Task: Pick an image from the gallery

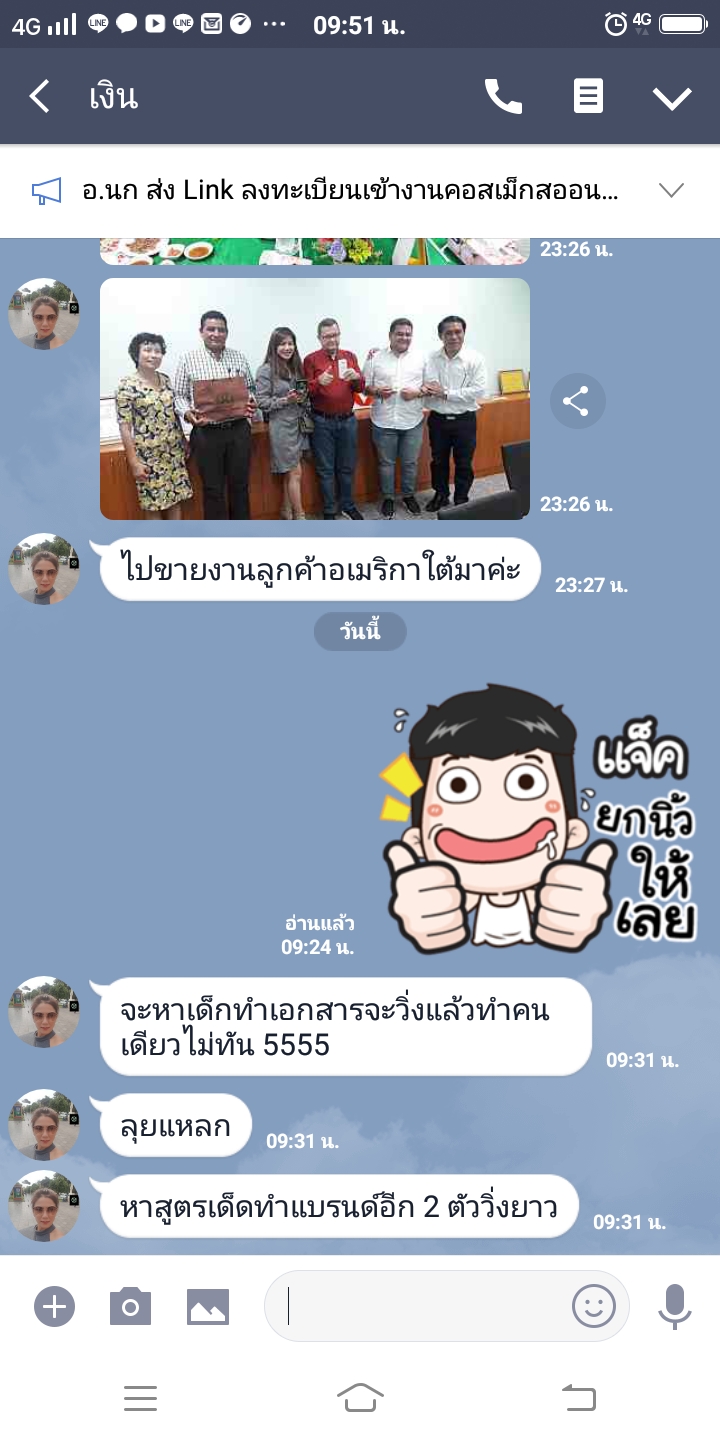Action: (208, 1306)
